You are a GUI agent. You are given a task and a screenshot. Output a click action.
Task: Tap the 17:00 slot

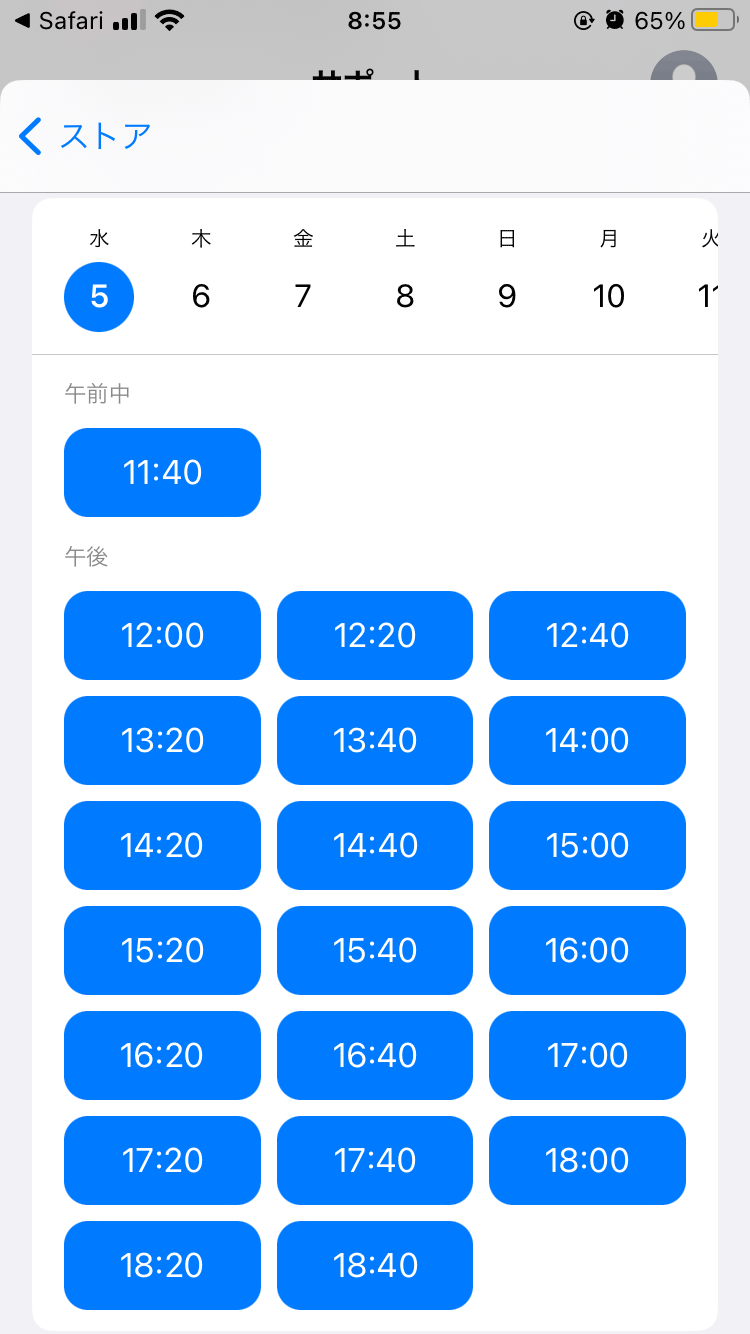(x=587, y=1055)
